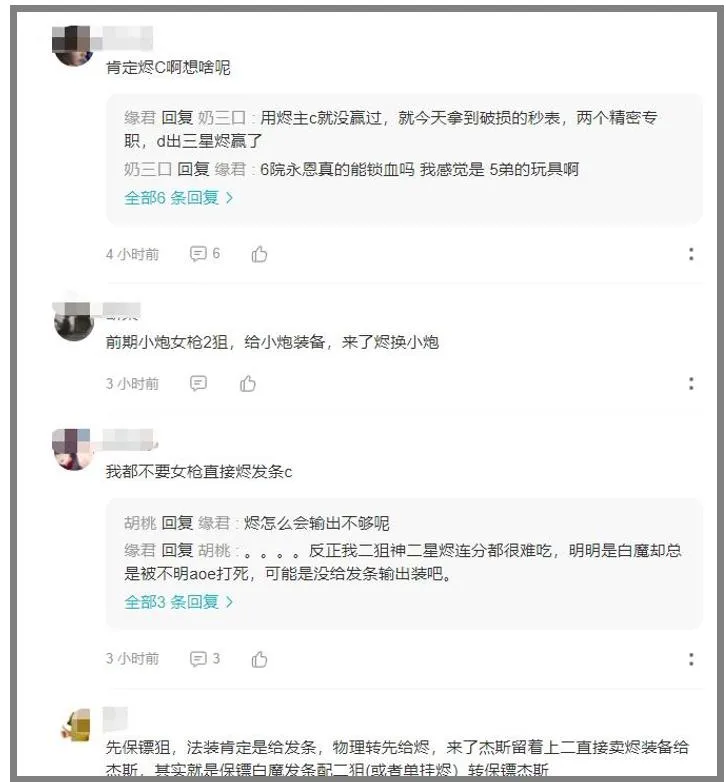This screenshot has height=782, width=726.
Task: Open overflow menu for "前期小炮女枪2狙" comment
Action: [691, 383]
